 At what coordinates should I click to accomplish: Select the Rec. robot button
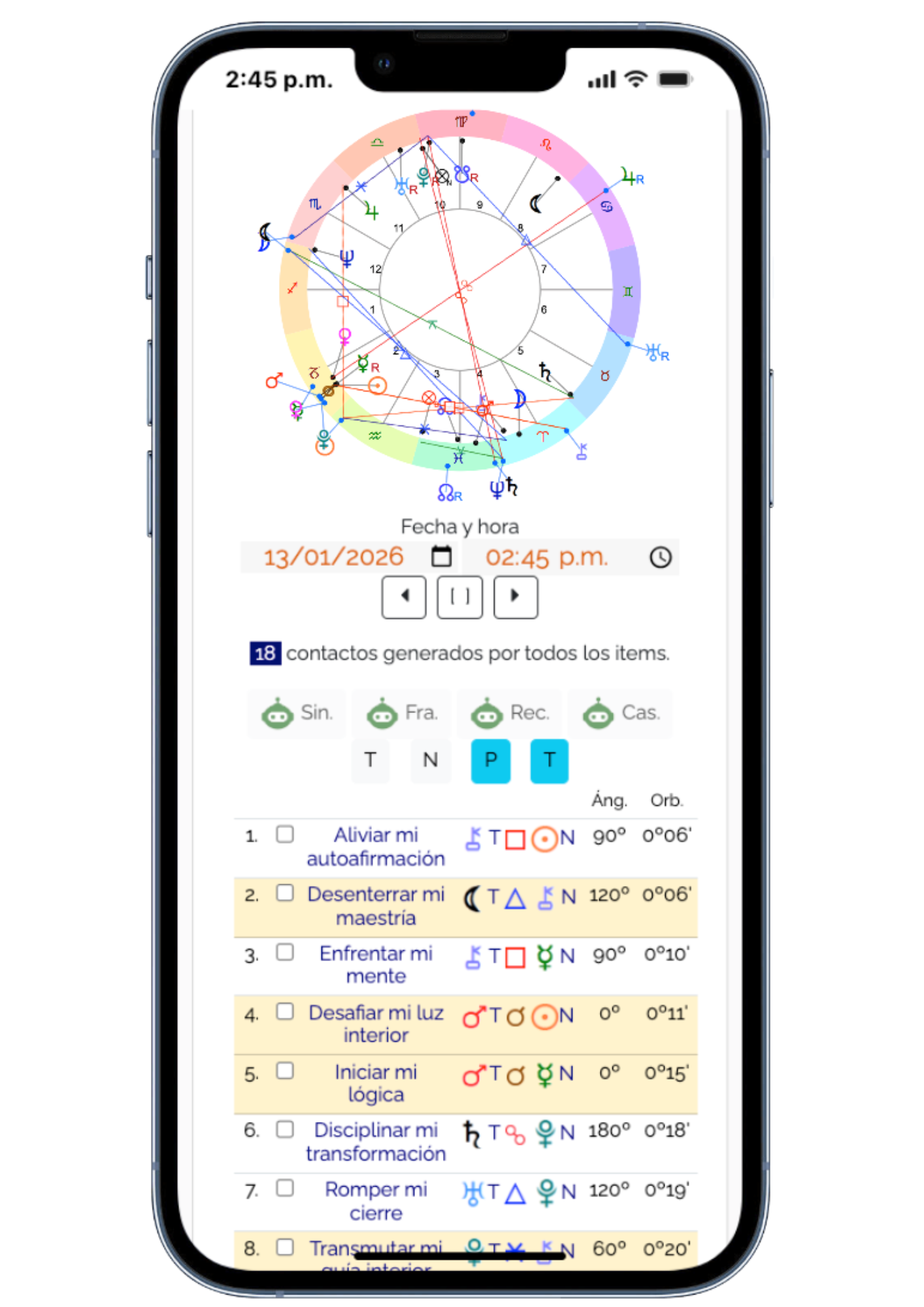pyautogui.click(x=509, y=713)
